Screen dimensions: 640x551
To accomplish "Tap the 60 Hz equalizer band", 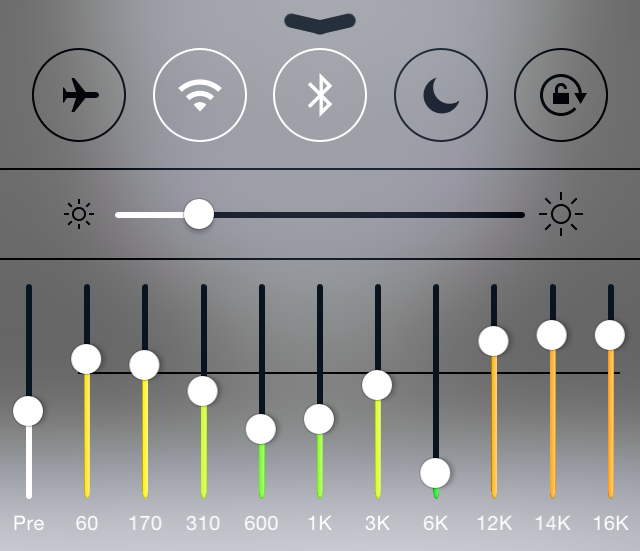I will 87,358.
